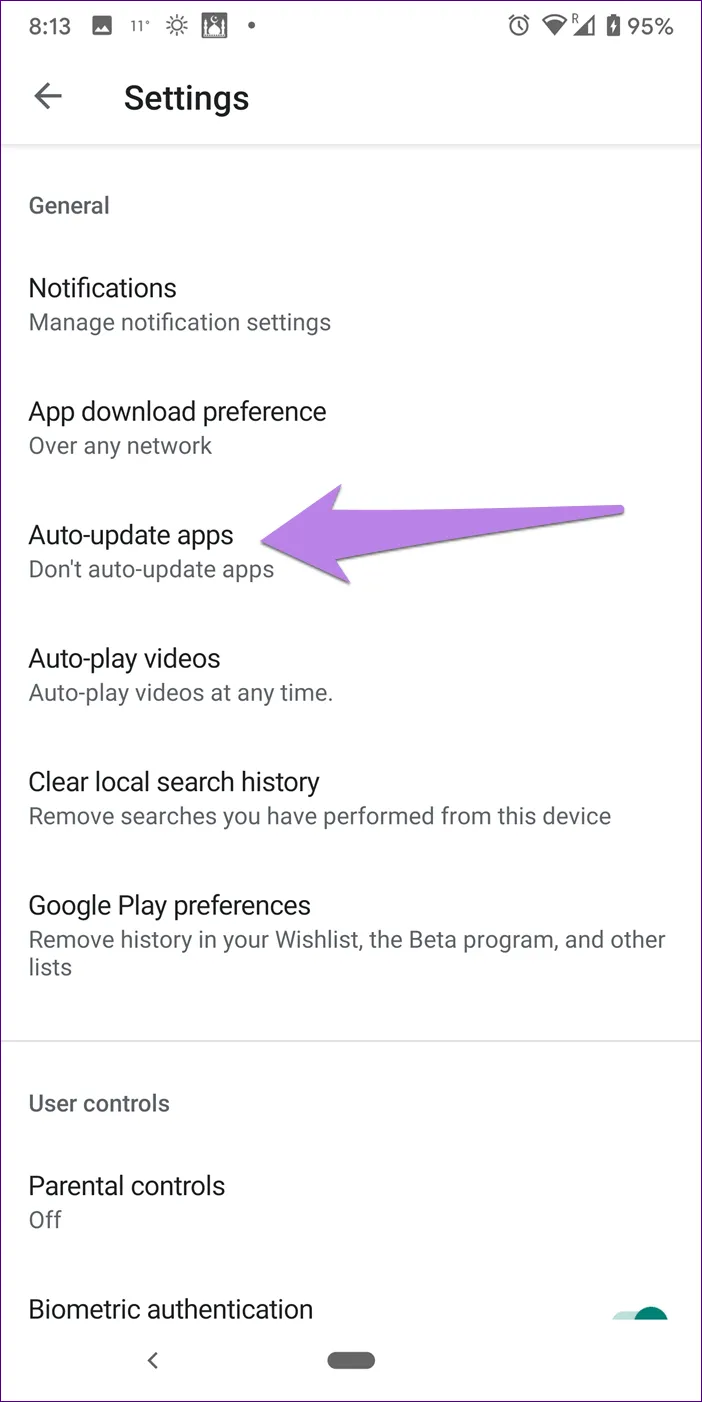Tap the system back button
Viewport: 702px width, 1402px height.
tap(152, 1360)
